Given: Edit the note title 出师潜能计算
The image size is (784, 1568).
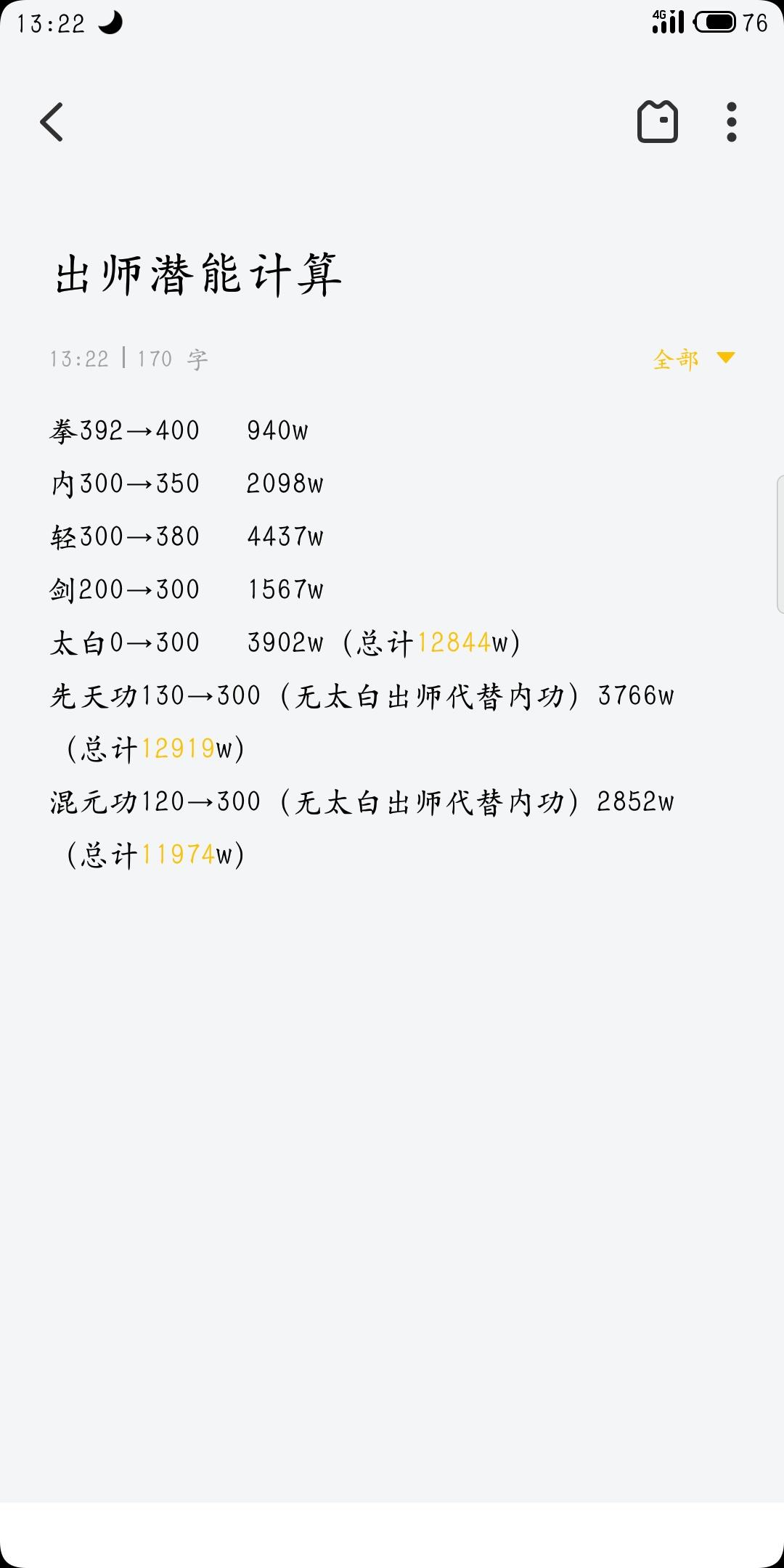Looking at the screenshot, I should [198, 276].
